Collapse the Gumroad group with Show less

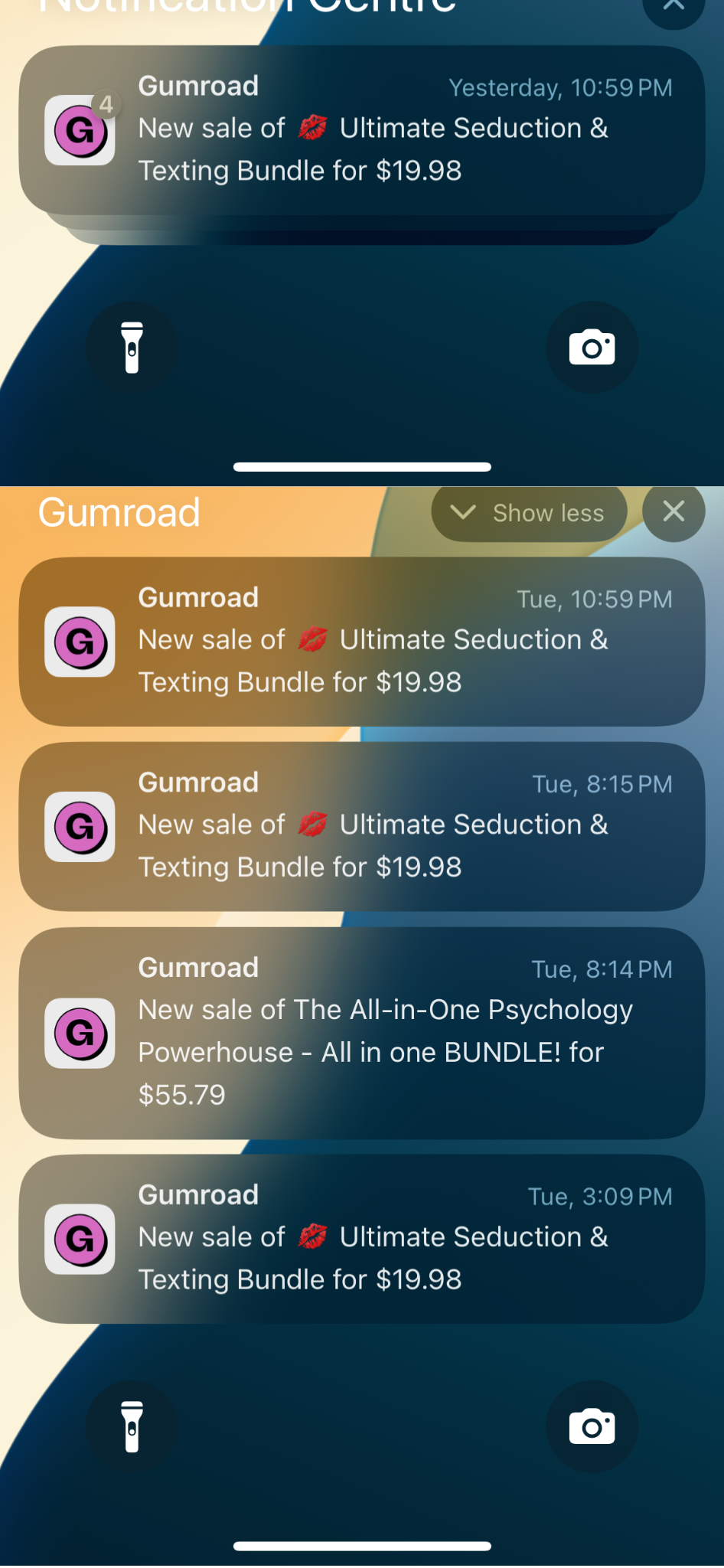coord(529,513)
